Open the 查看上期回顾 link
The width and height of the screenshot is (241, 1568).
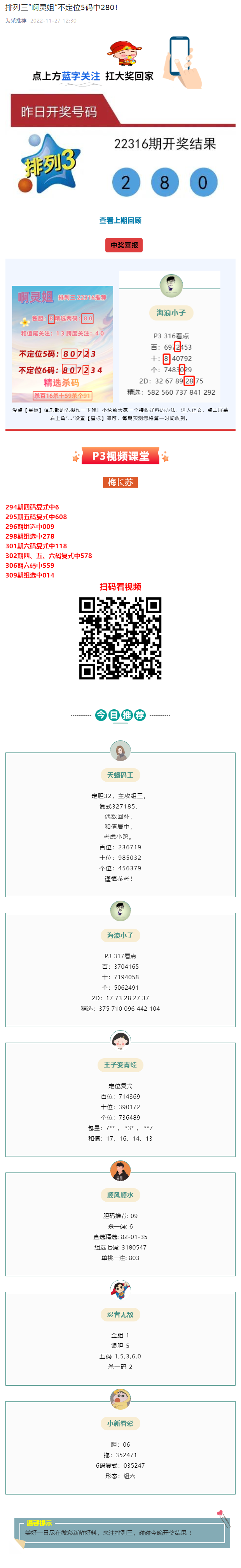coord(120,220)
